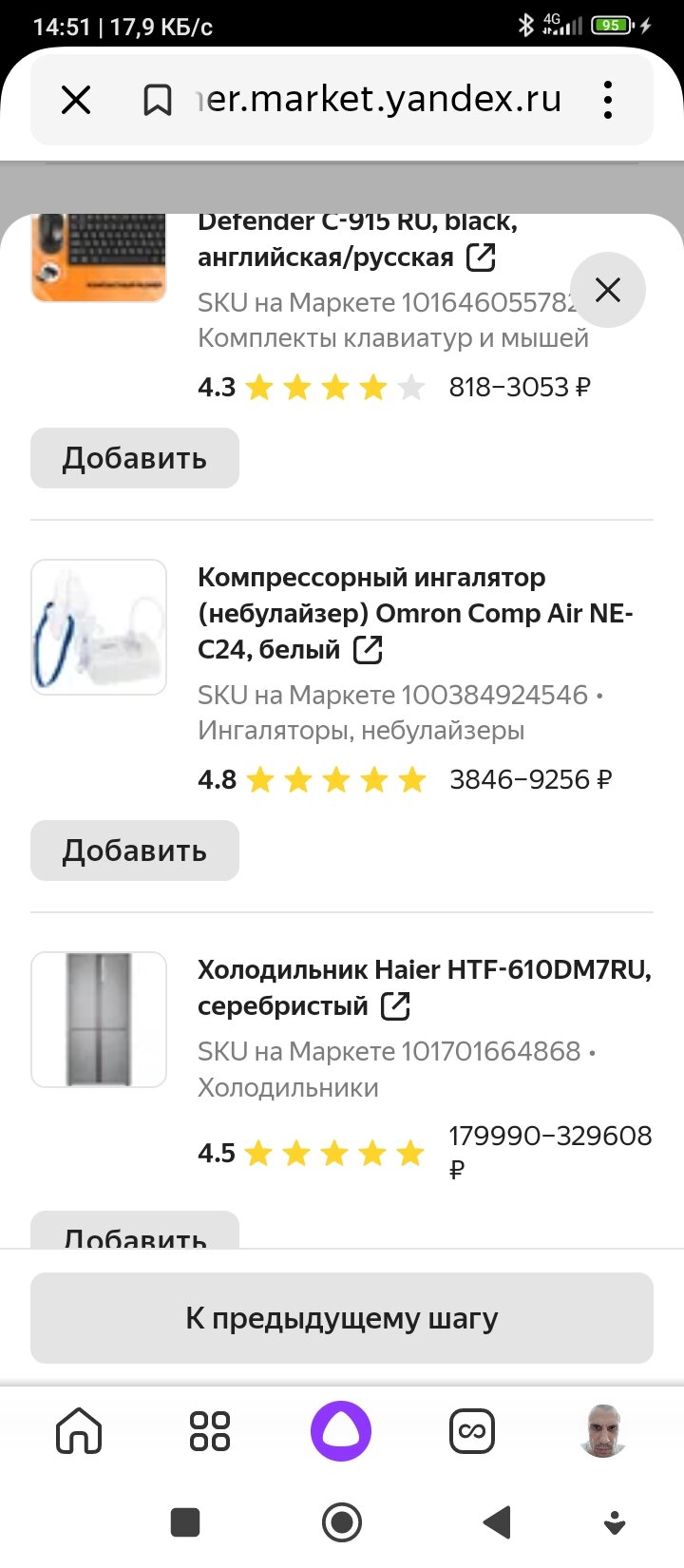Open Haier HTF-610DM7RU fridge external link
This screenshot has width=684, height=1568.
395,1005
